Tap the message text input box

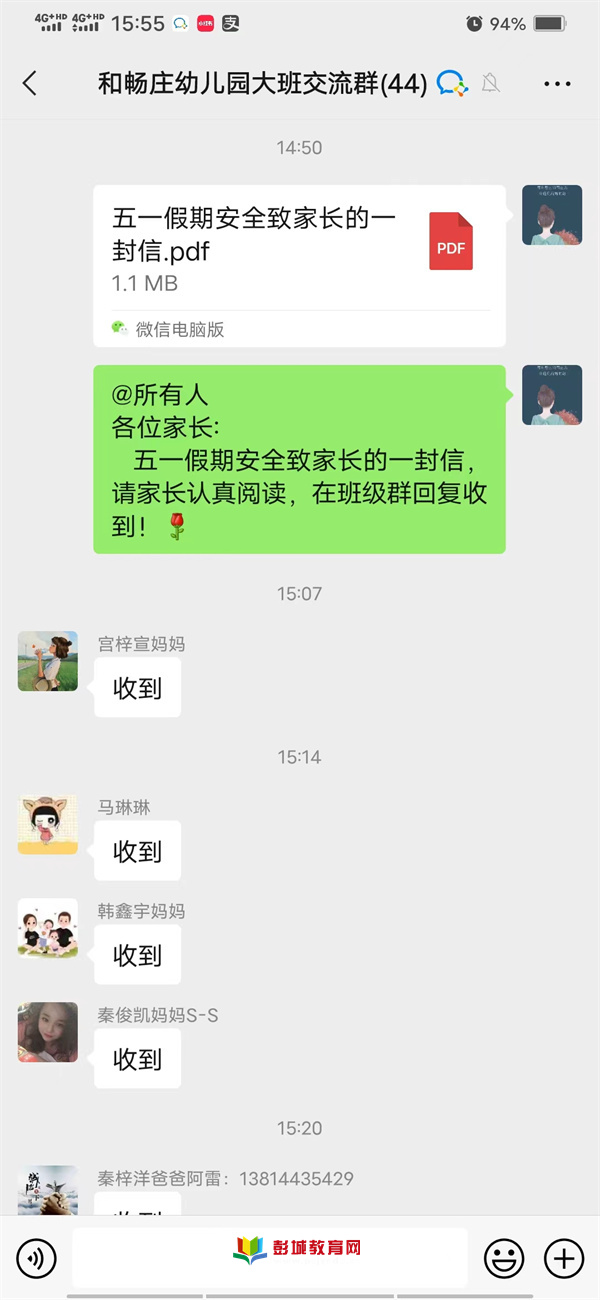(x=269, y=1257)
